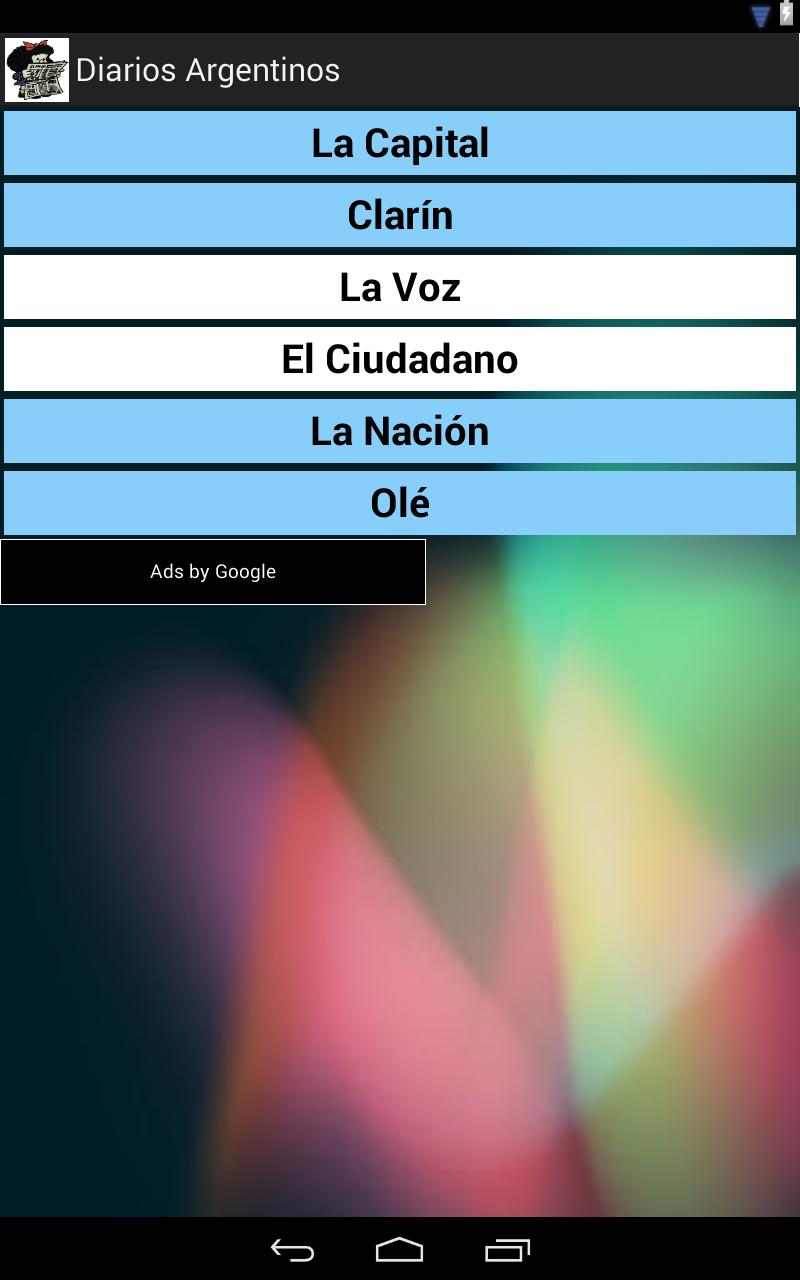Image resolution: width=800 pixels, height=1280 pixels.
Task: Open Olé sports newspaper
Action: [x=400, y=503]
